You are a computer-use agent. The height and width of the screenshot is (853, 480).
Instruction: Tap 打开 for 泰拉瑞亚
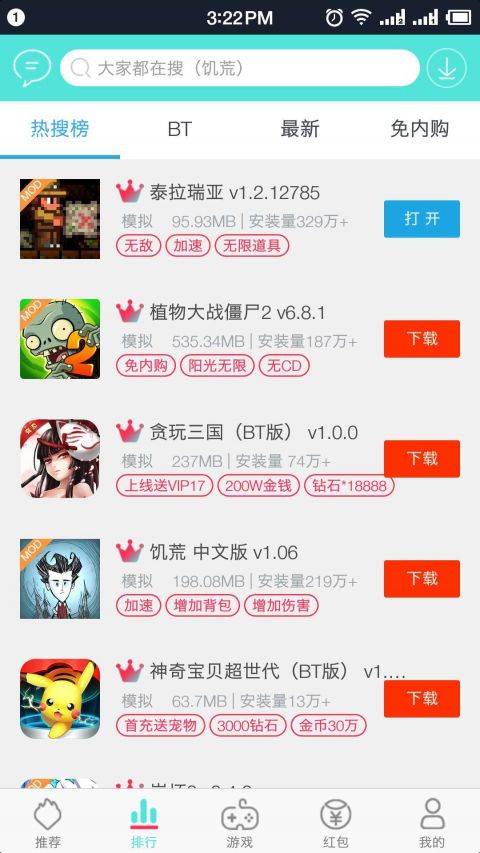click(422, 219)
